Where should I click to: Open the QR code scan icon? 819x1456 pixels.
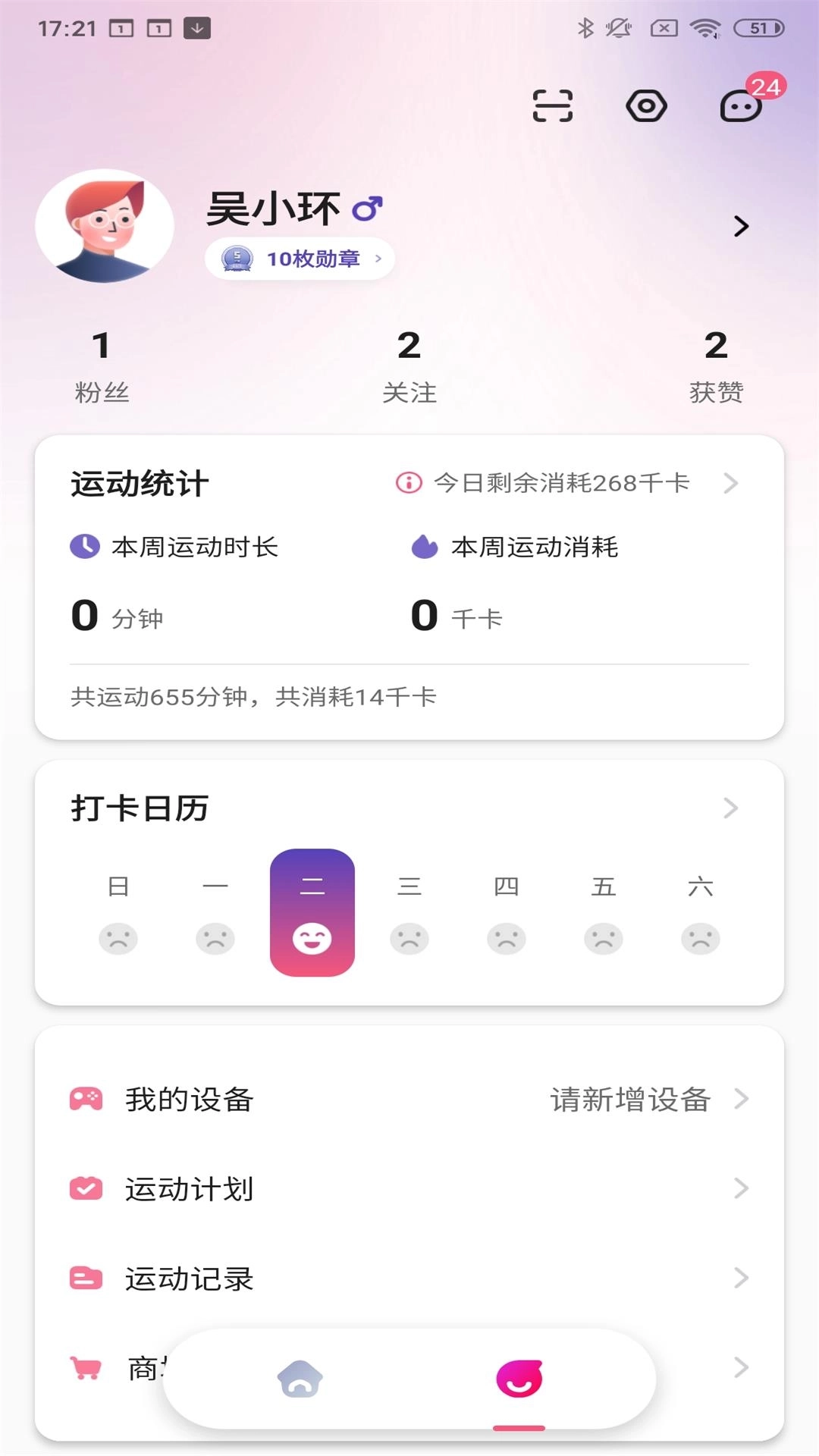pyautogui.click(x=552, y=106)
